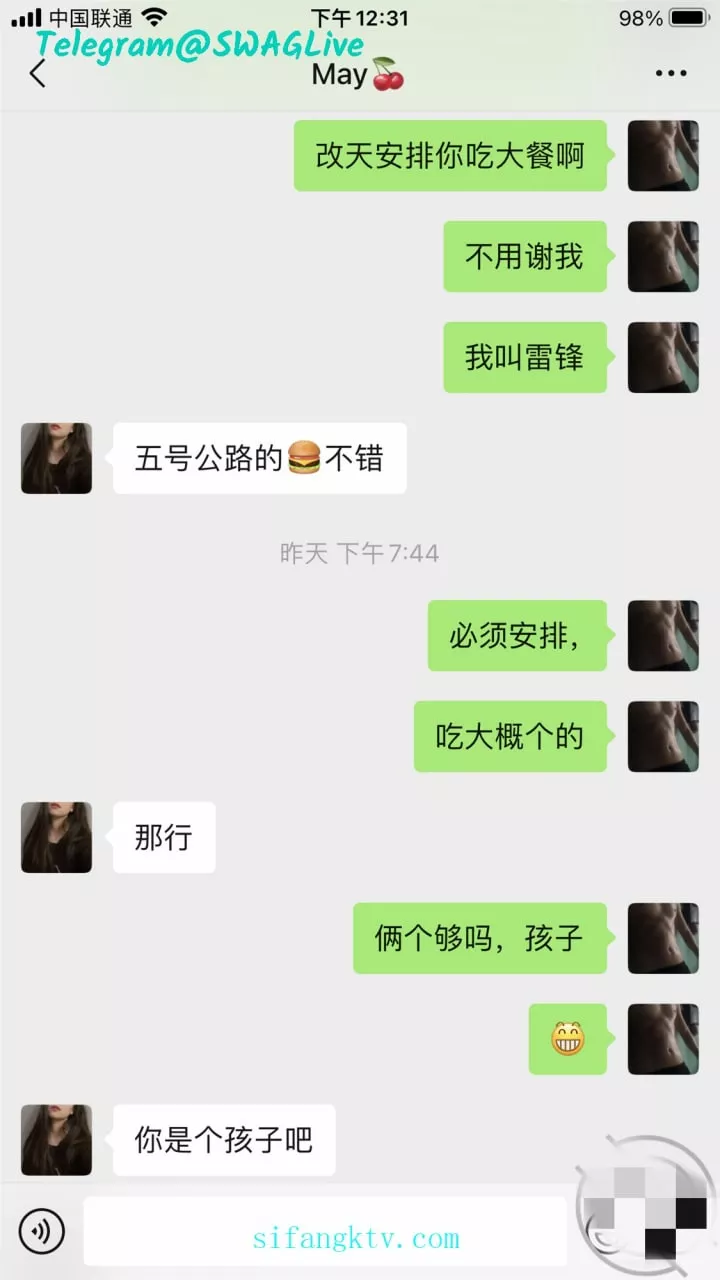This screenshot has width=720, height=1280.
Task: Open May's avatar next to 五号公路的 message
Action: (56, 458)
